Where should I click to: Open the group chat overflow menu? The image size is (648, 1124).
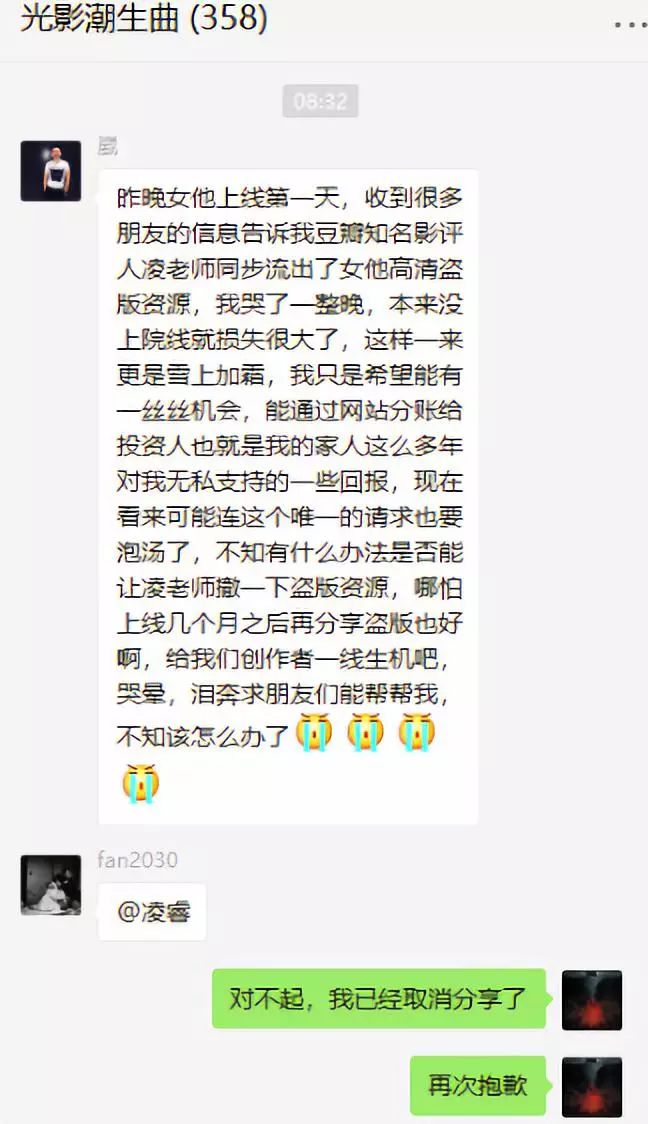pos(632,22)
